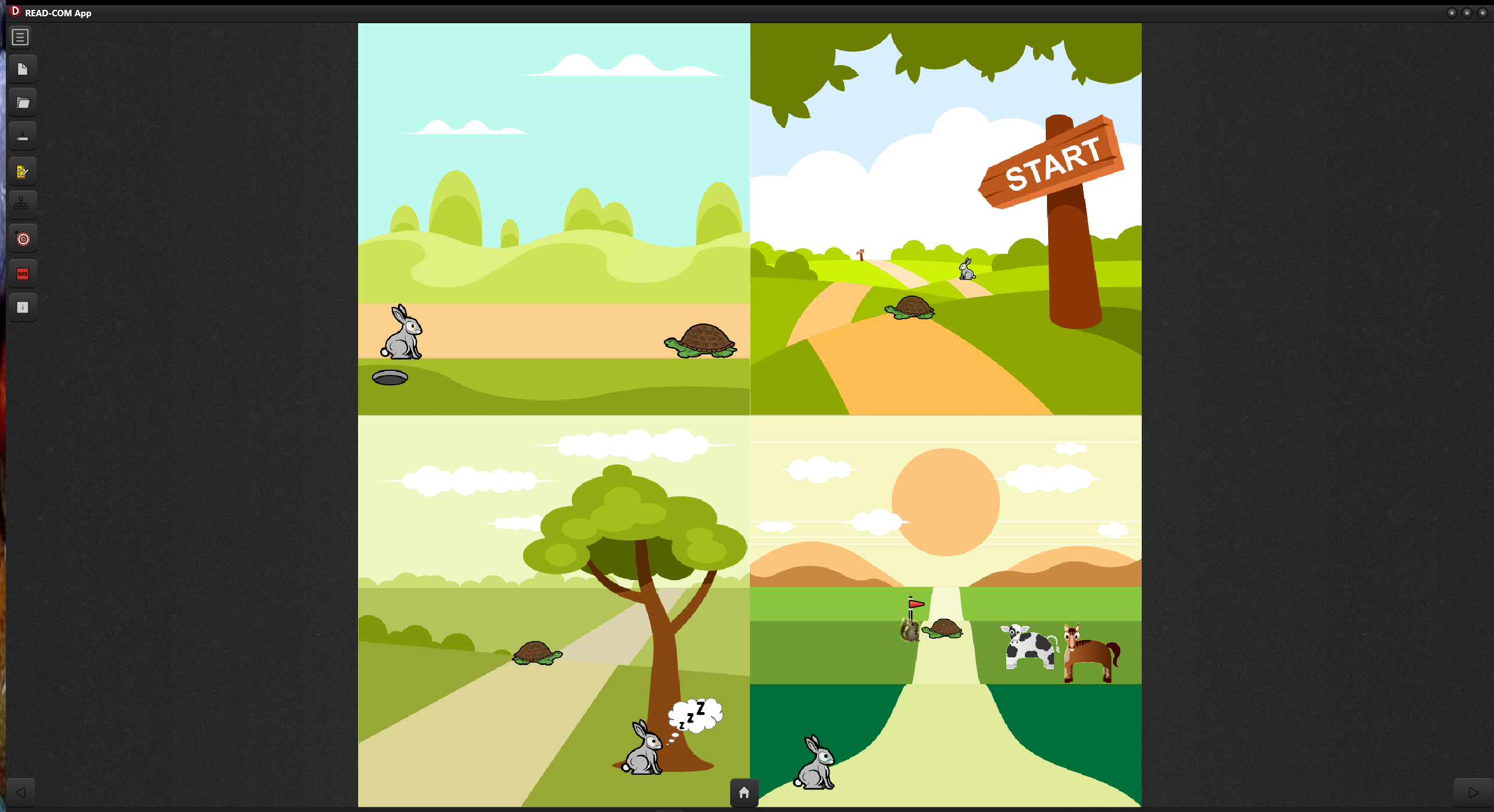The height and width of the screenshot is (812, 1494).
Task: Open the target goals icon
Action: [x=23, y=239]
